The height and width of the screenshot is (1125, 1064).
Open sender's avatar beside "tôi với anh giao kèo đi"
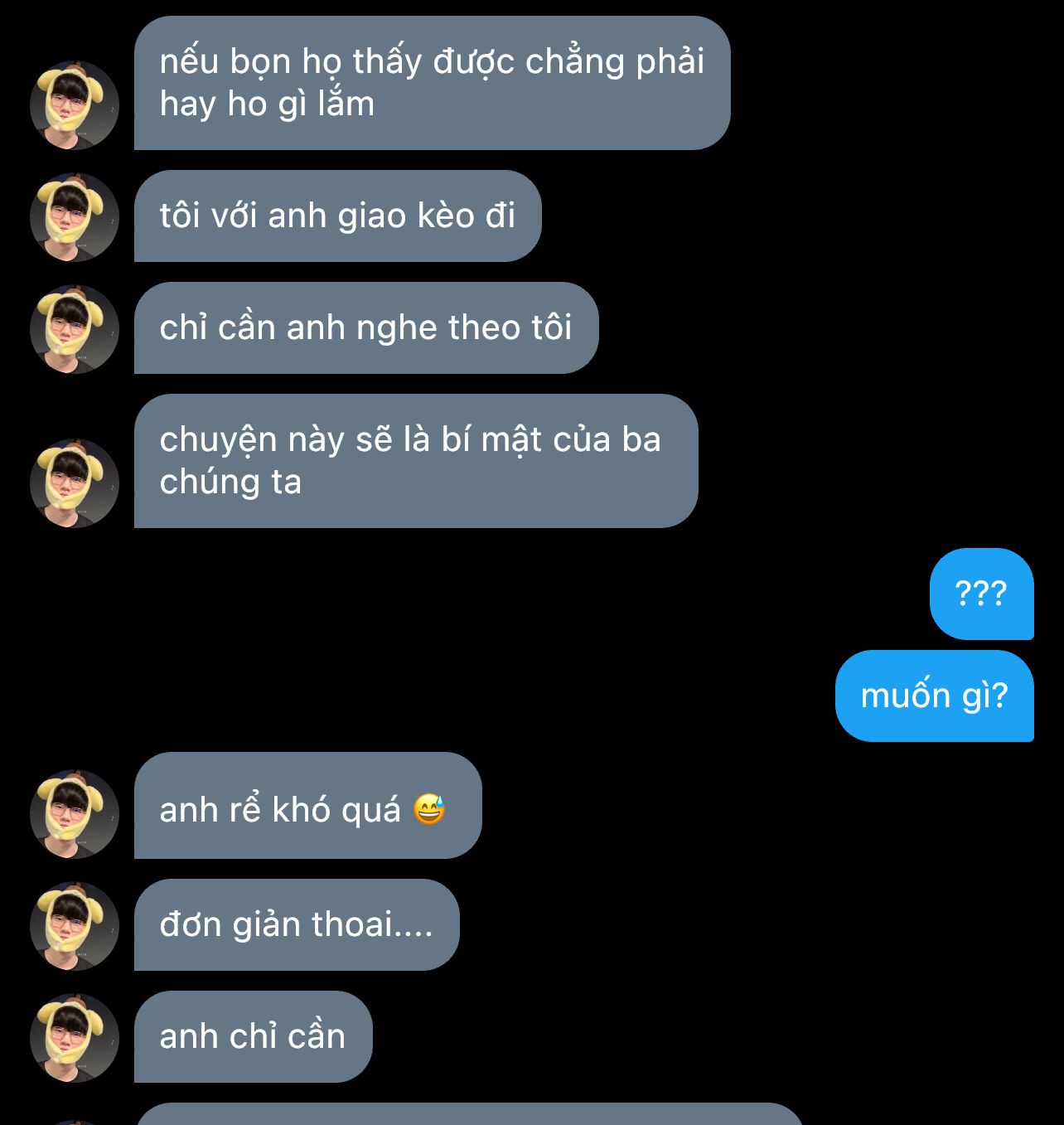(x=75, y=217)
